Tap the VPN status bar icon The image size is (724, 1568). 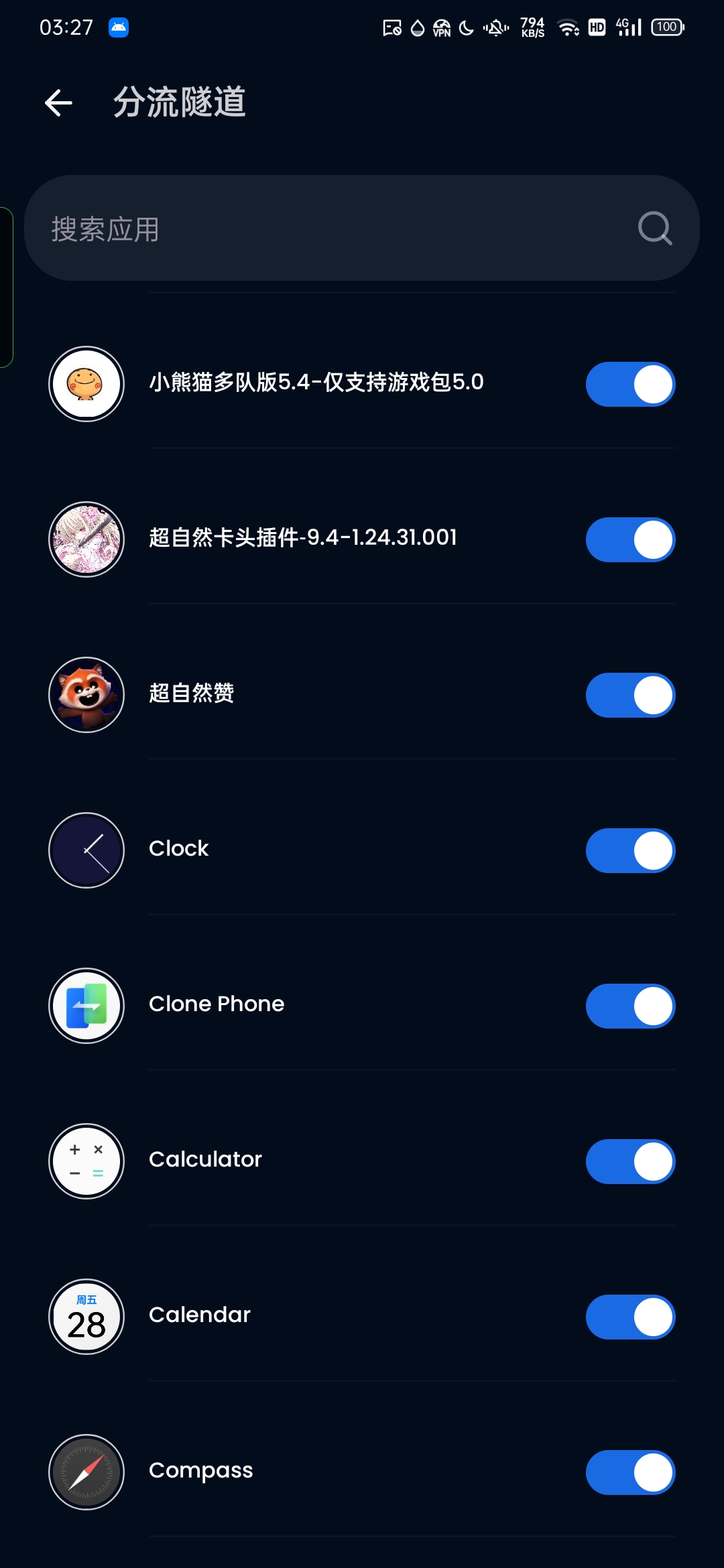(440, 27)
